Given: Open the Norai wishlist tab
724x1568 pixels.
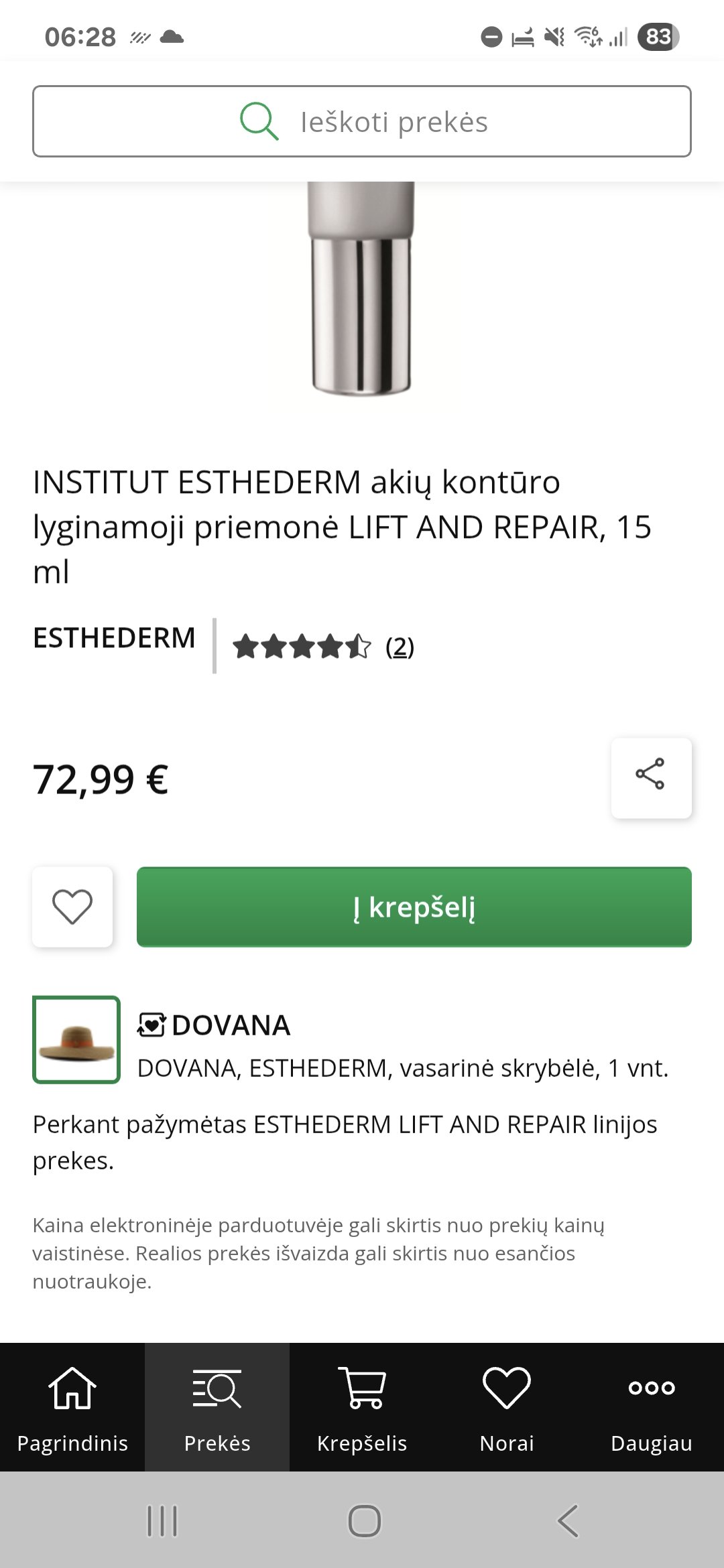Looking at the screenshot, I should pyautogui.click(x=507, y=1407).
